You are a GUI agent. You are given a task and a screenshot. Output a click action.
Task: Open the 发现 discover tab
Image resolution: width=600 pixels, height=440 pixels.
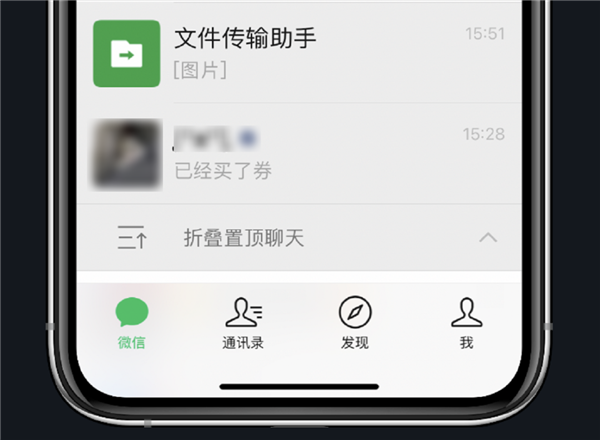(355, 323)
